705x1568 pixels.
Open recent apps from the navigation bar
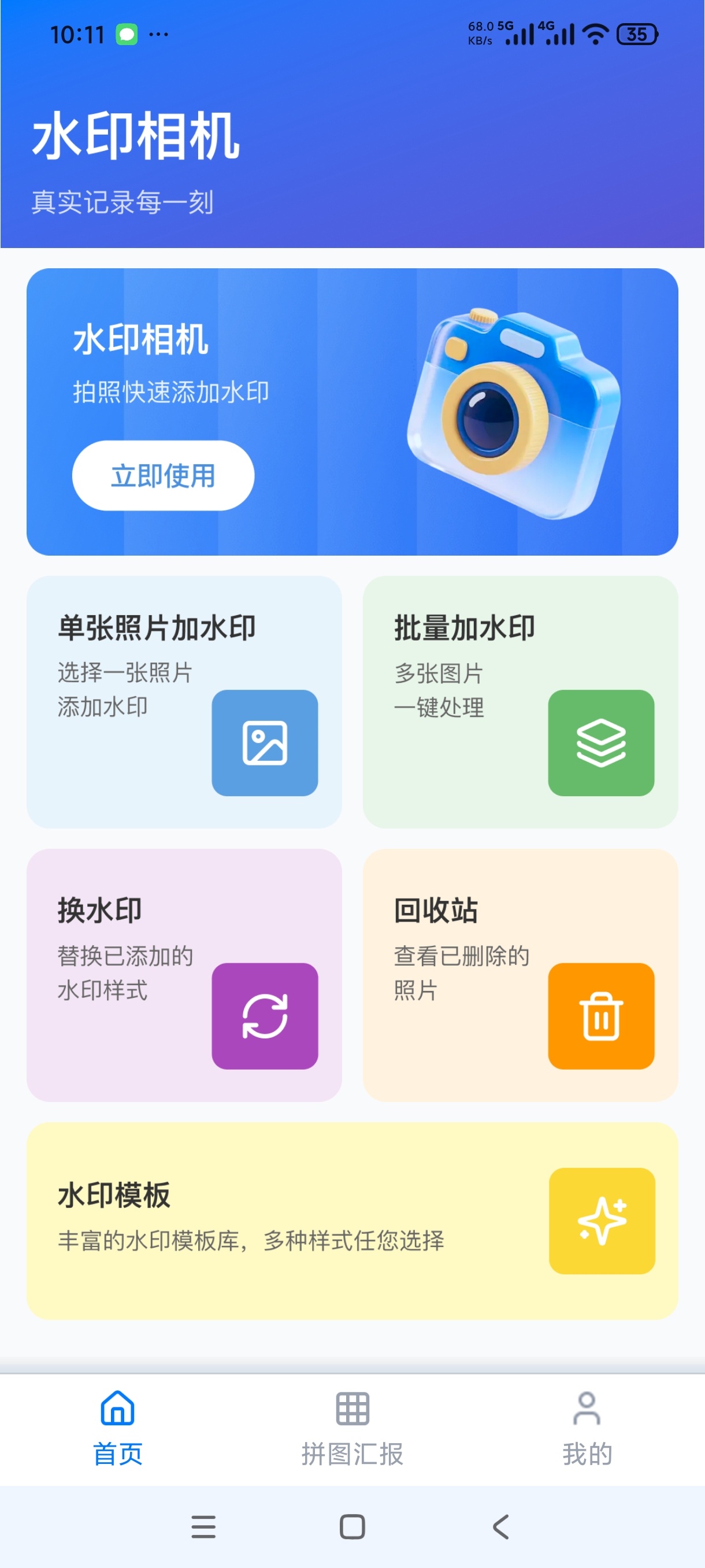coord(203,1526)
